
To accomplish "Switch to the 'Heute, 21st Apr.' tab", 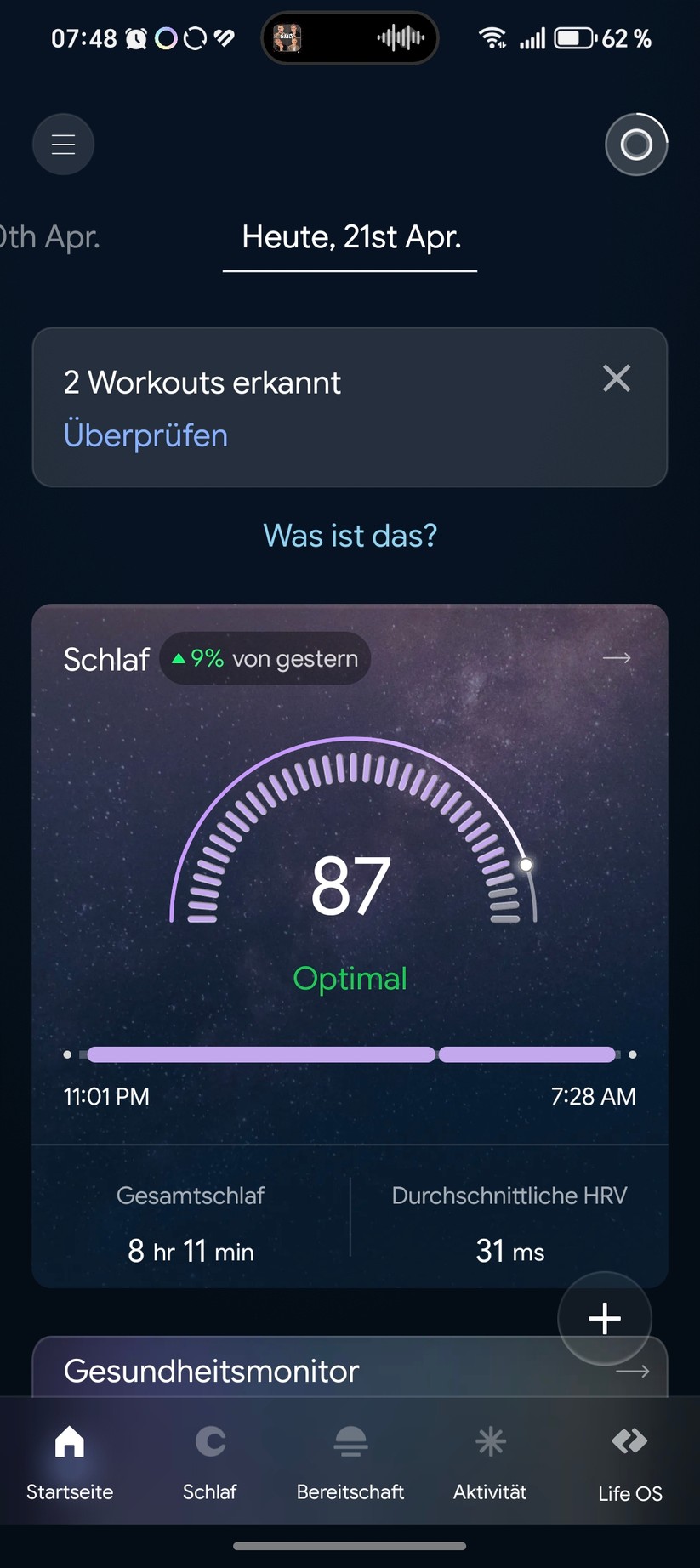I will [350, 237].
